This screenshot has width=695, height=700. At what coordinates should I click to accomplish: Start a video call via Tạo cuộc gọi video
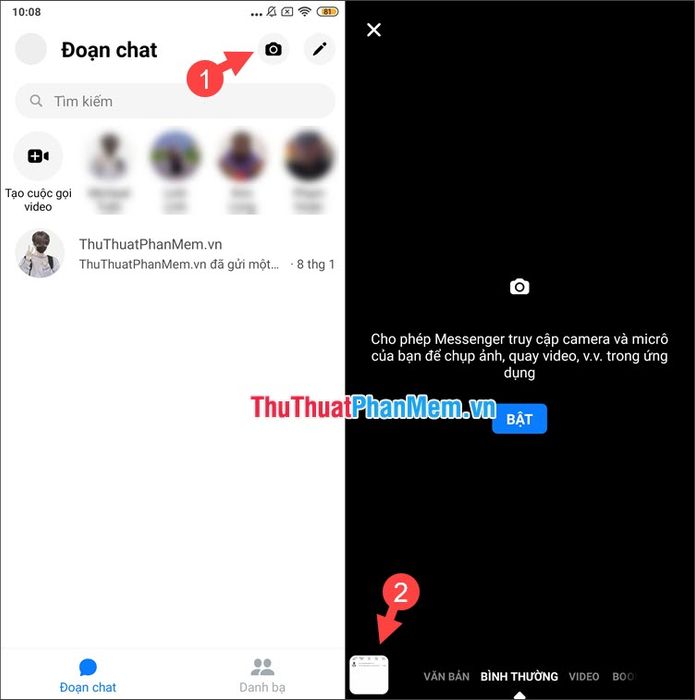(38, 157)
